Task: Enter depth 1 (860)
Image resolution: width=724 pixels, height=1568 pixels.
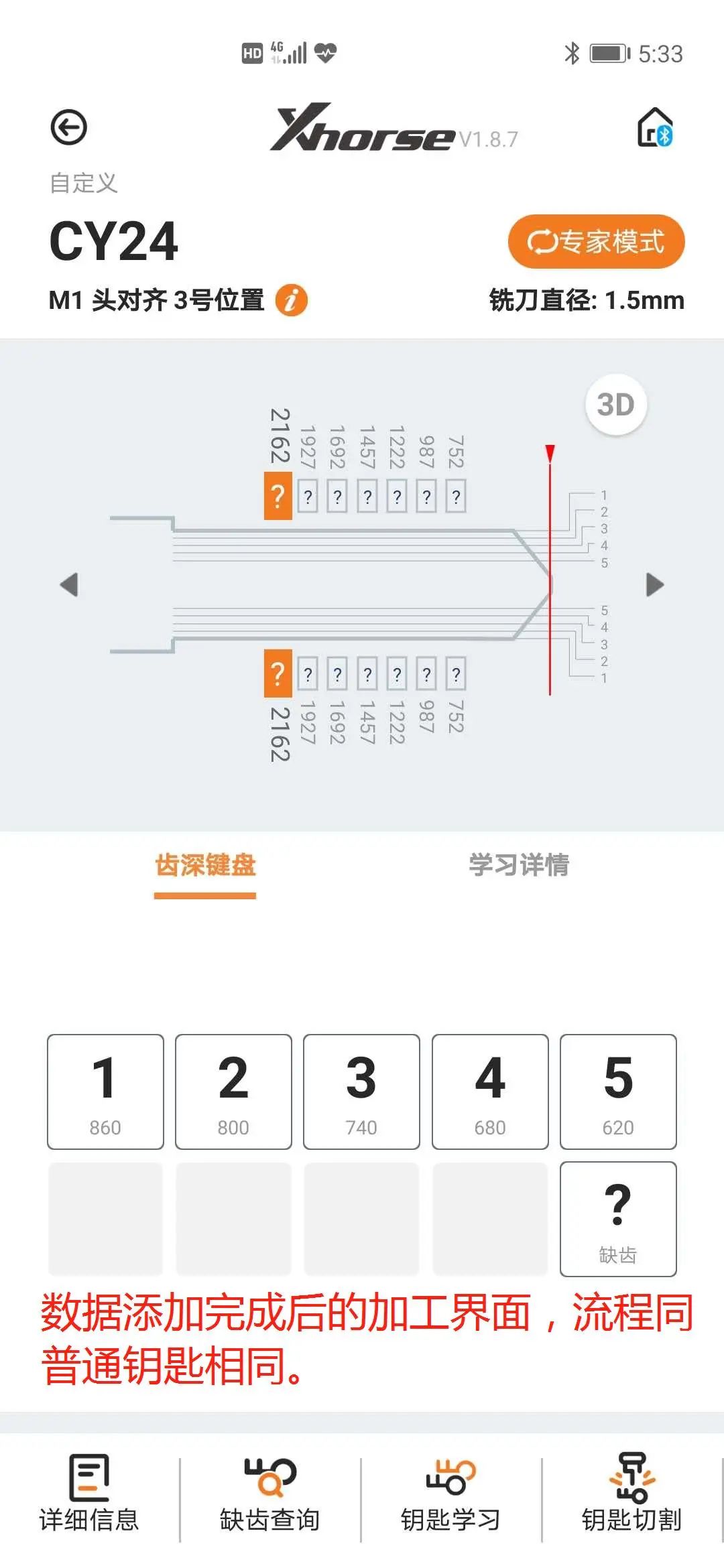Action: click(x=105, y=1092)
